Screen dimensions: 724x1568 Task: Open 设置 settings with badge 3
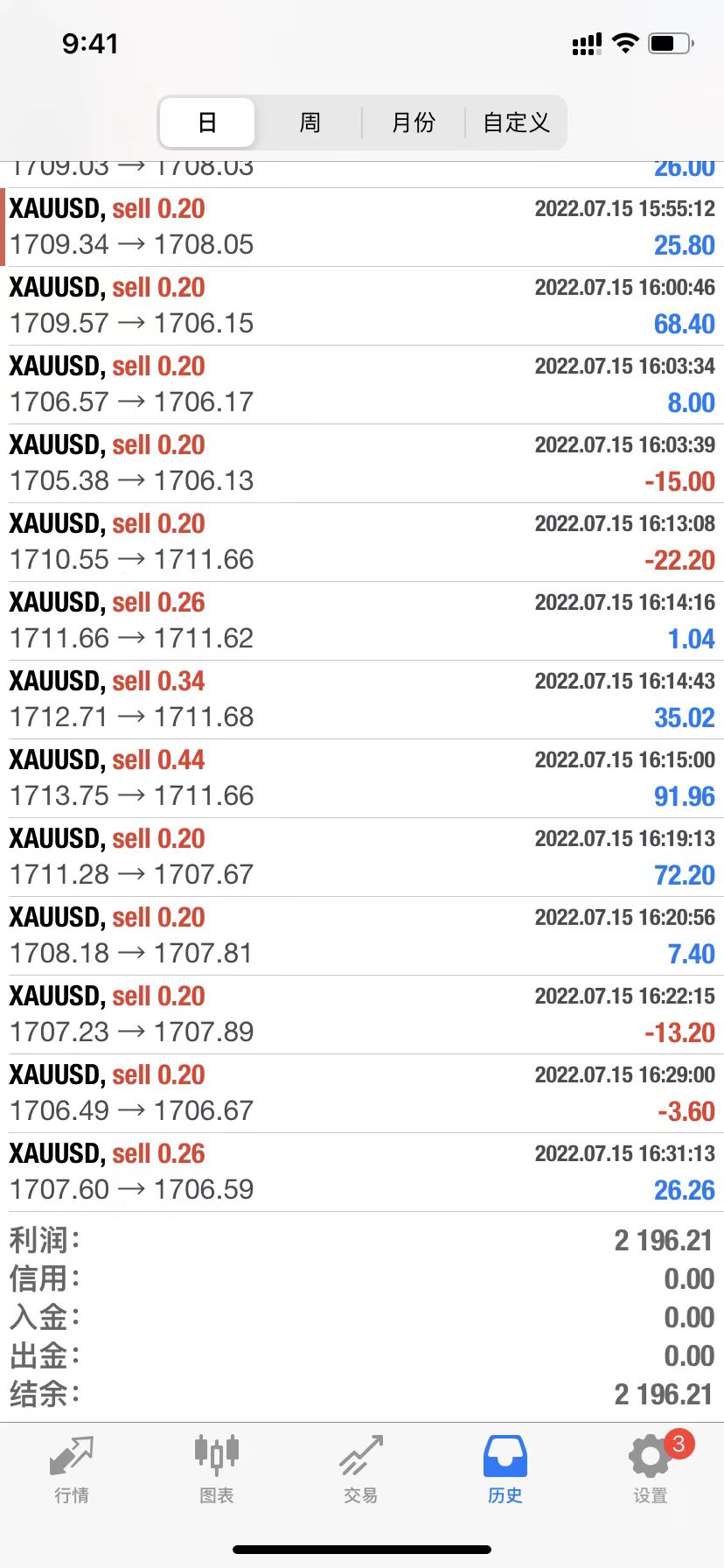click(650, 1469)
